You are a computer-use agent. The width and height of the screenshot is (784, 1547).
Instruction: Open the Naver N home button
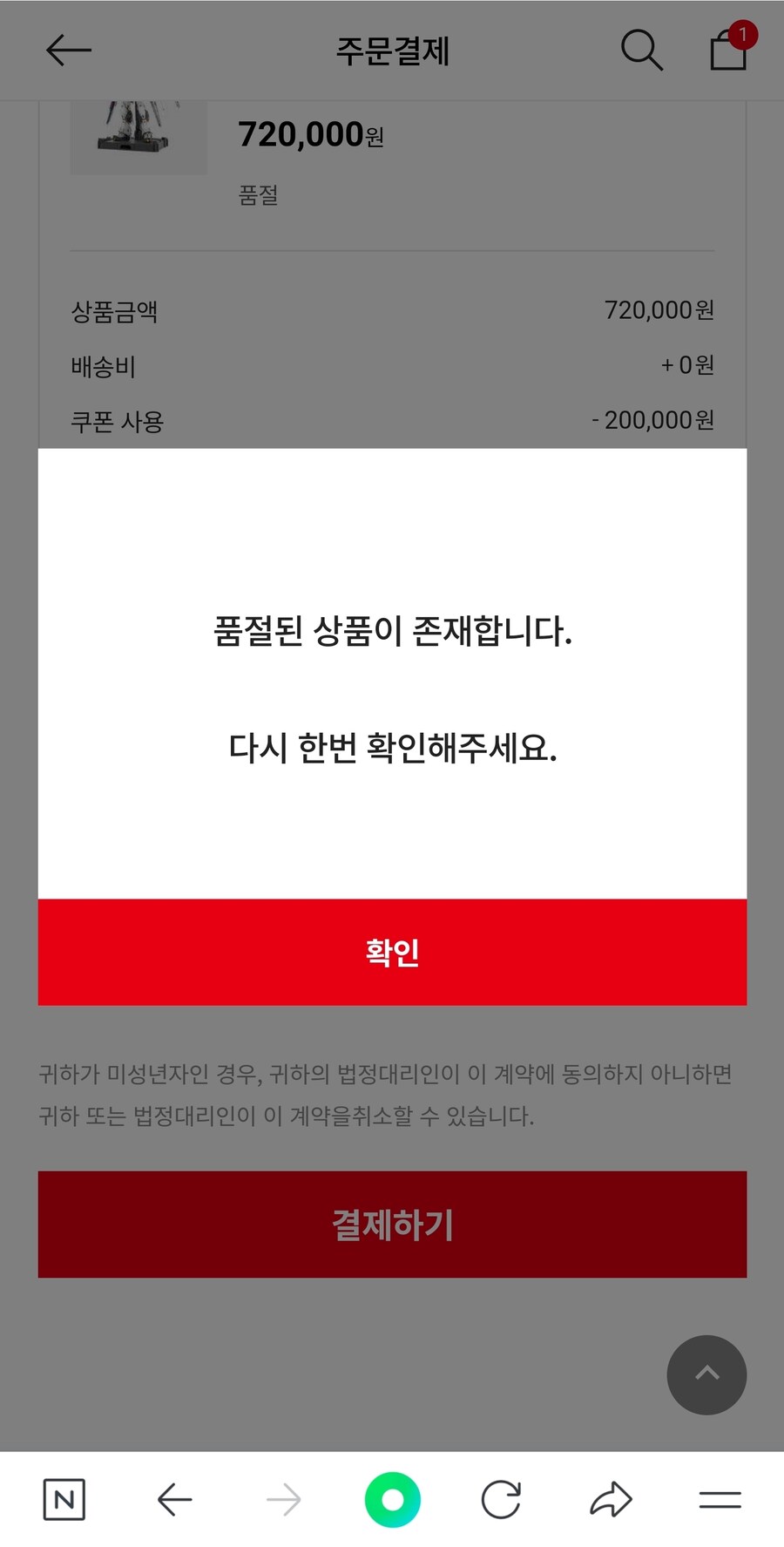click(x=64, y=1500)
